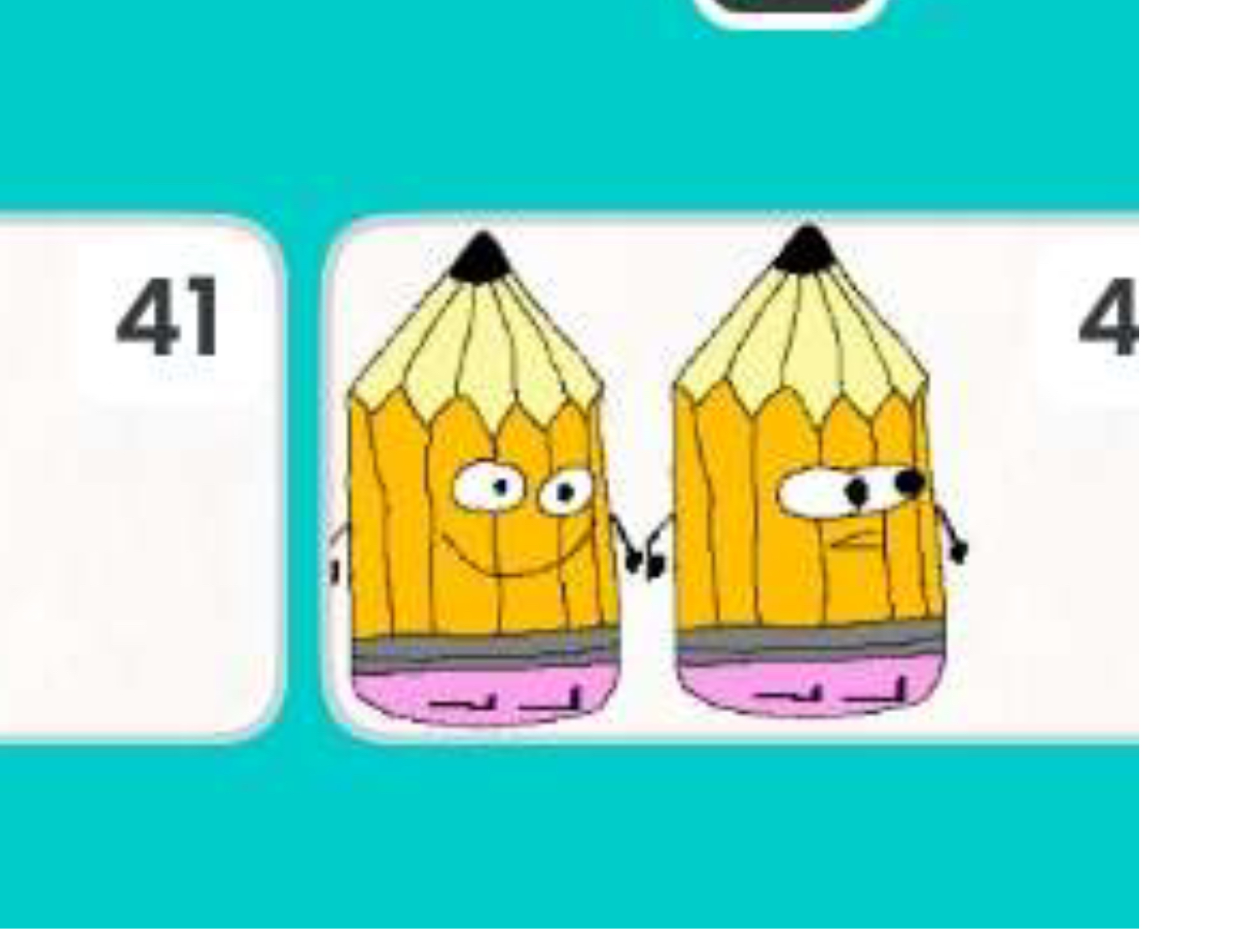Screen dimensions: 1257x952
Task: Open the card with two pencil characters
Action: coord(727,478)
